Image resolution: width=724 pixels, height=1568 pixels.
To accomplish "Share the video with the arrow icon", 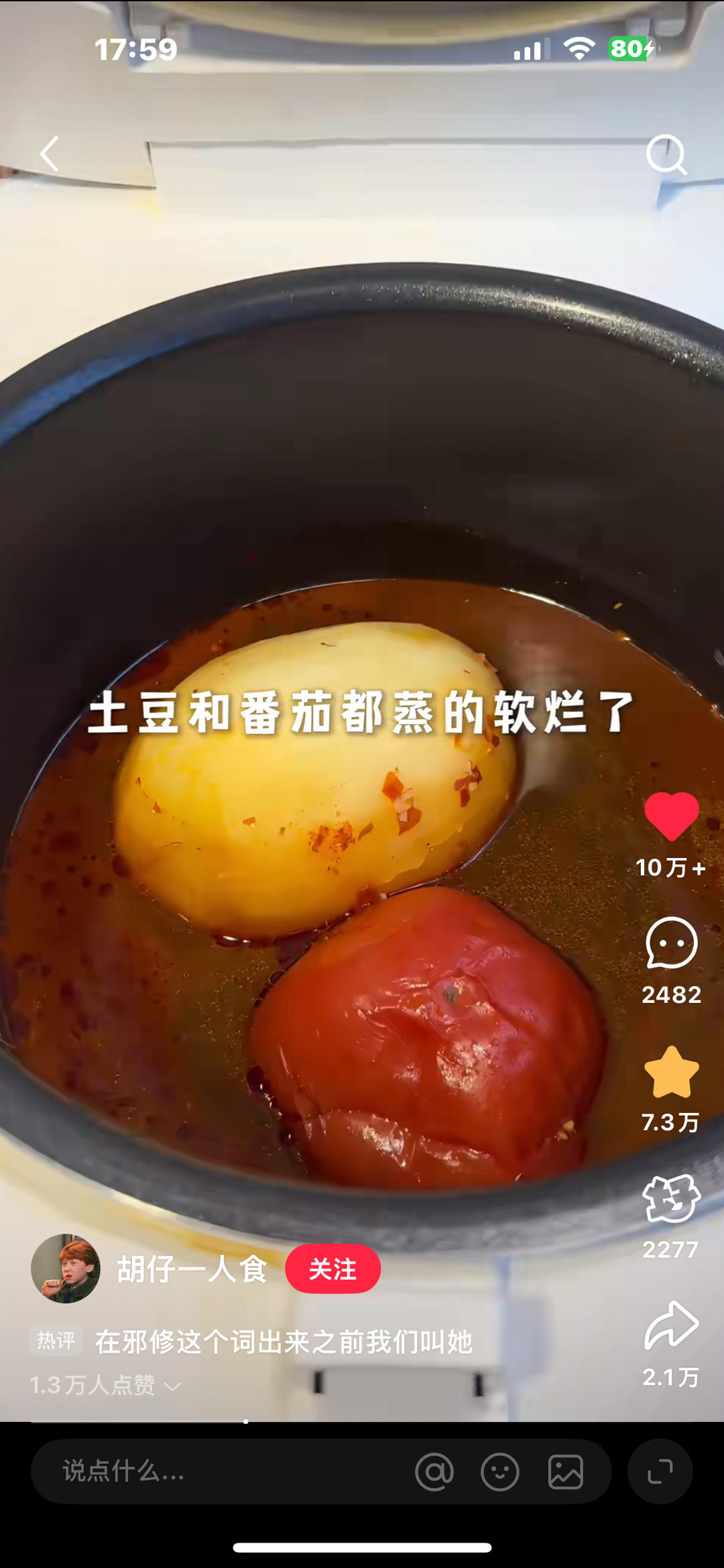I will click(x=671, y=1325).
